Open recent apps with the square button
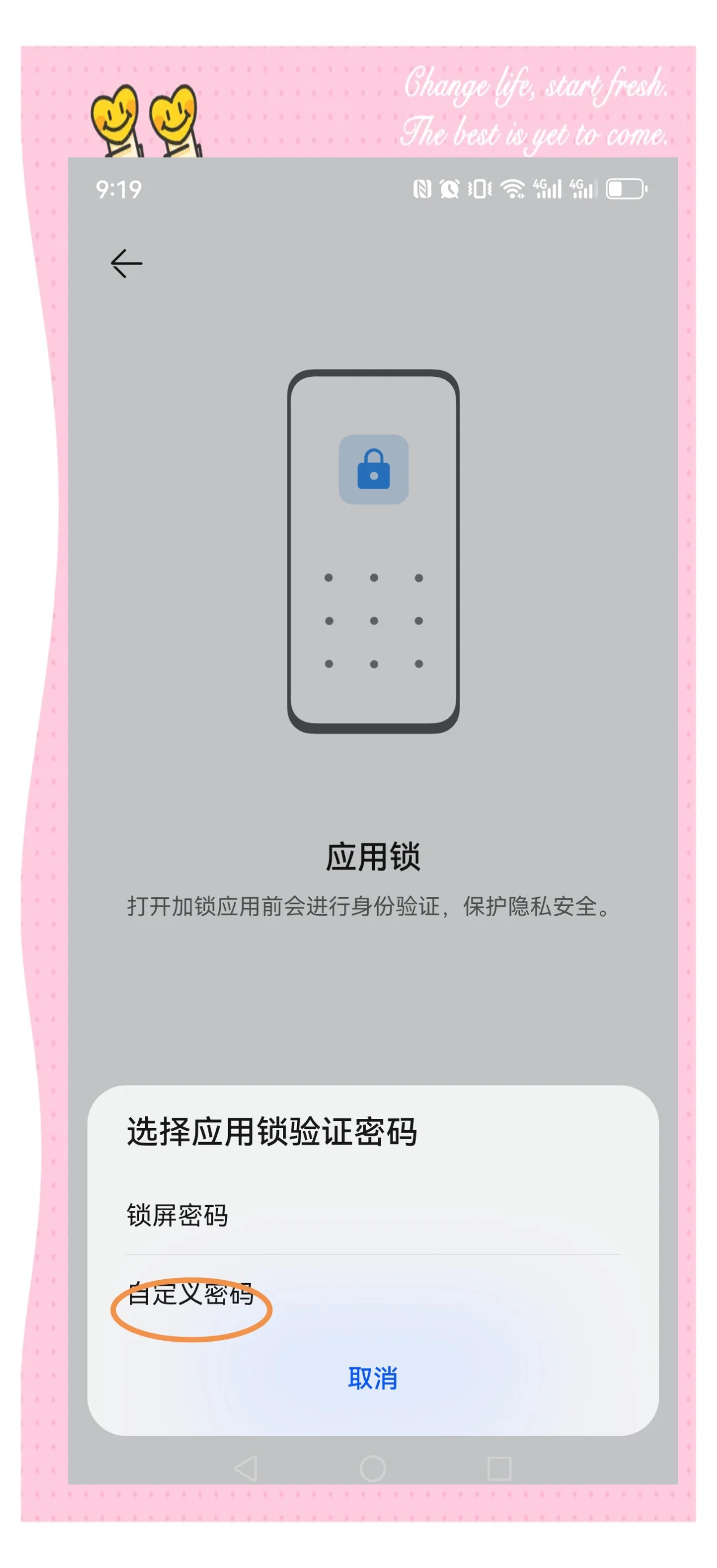Image resolution: width=717 pixels, height=1568 pixels. tap(499, 1468)
